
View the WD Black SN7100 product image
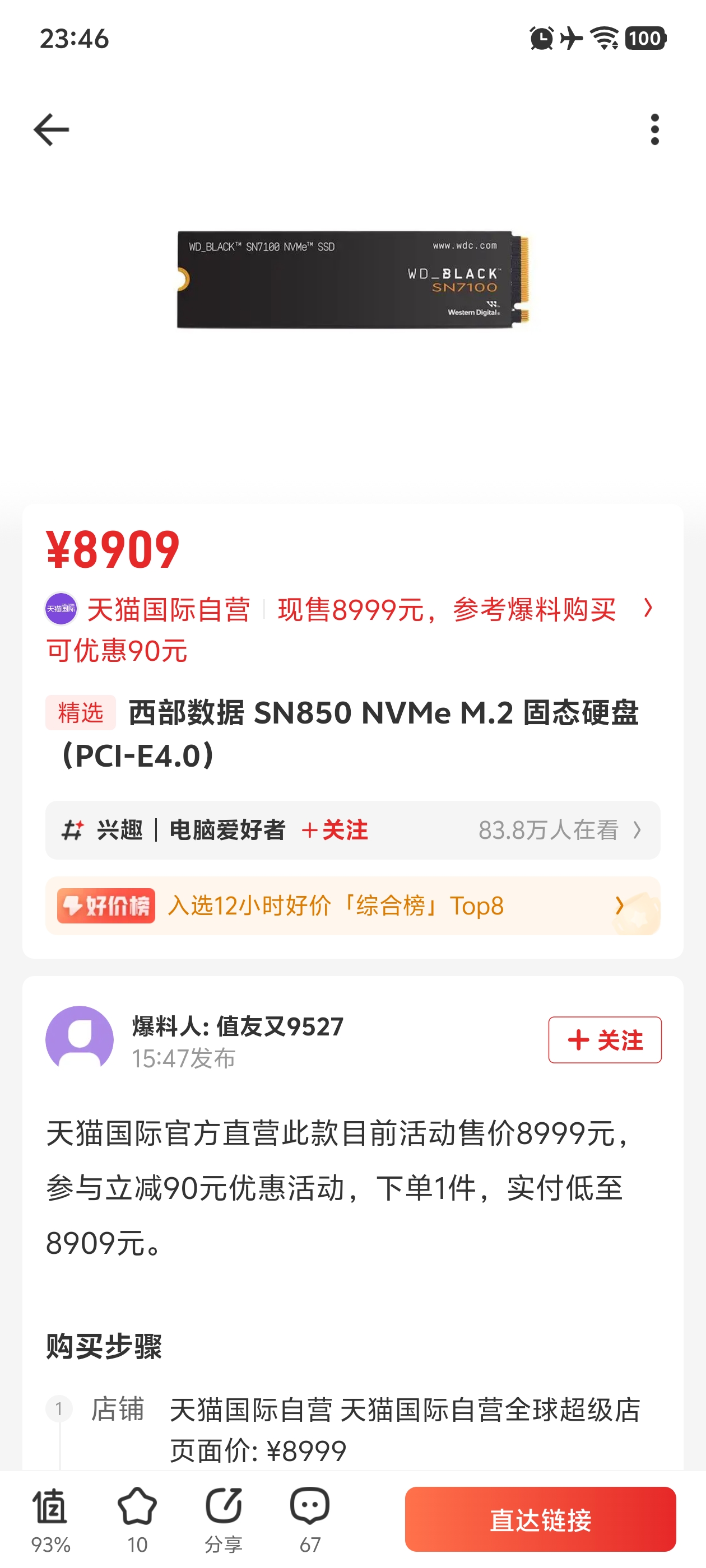click(x=352, y=280)
